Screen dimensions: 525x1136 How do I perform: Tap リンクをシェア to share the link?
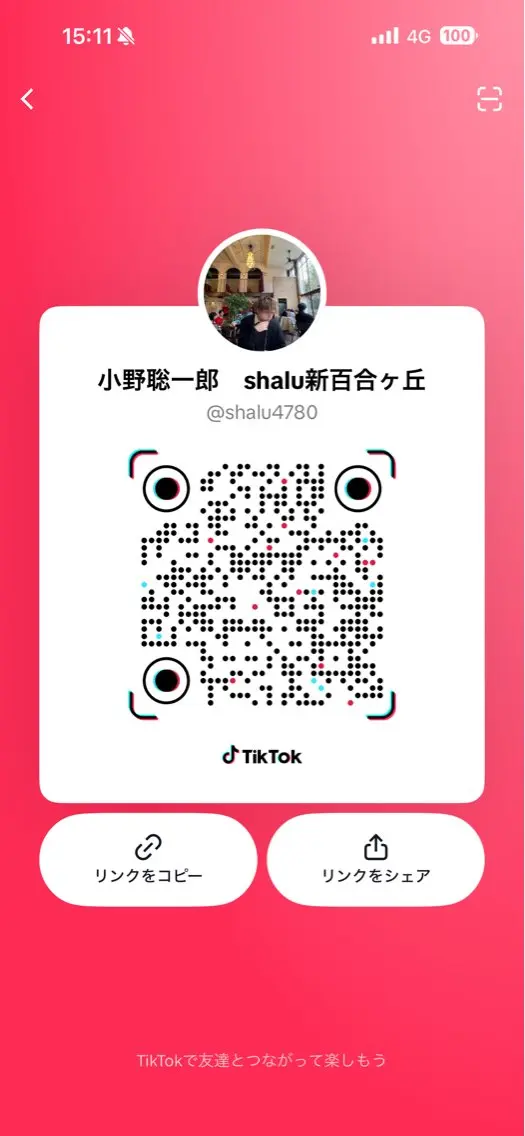[376, 859]
